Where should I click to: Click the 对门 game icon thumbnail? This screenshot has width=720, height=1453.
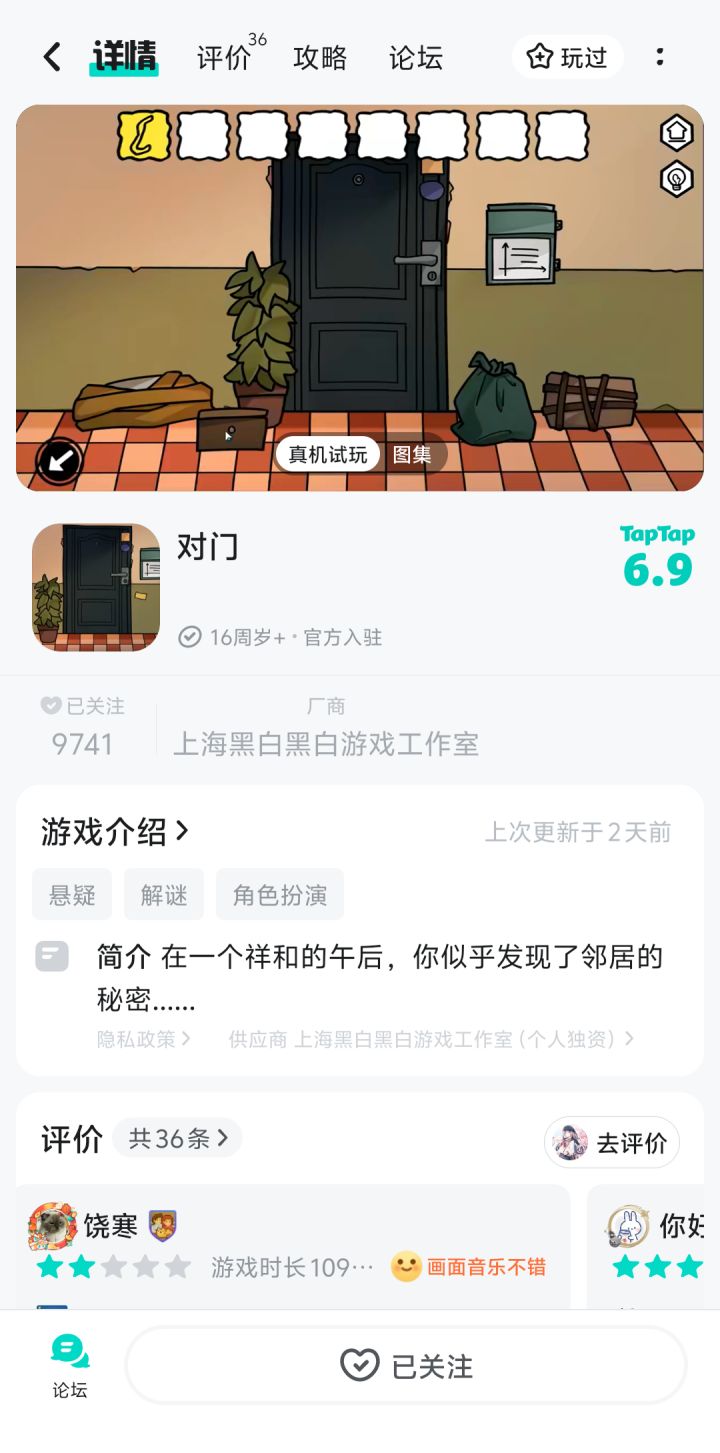95,587
